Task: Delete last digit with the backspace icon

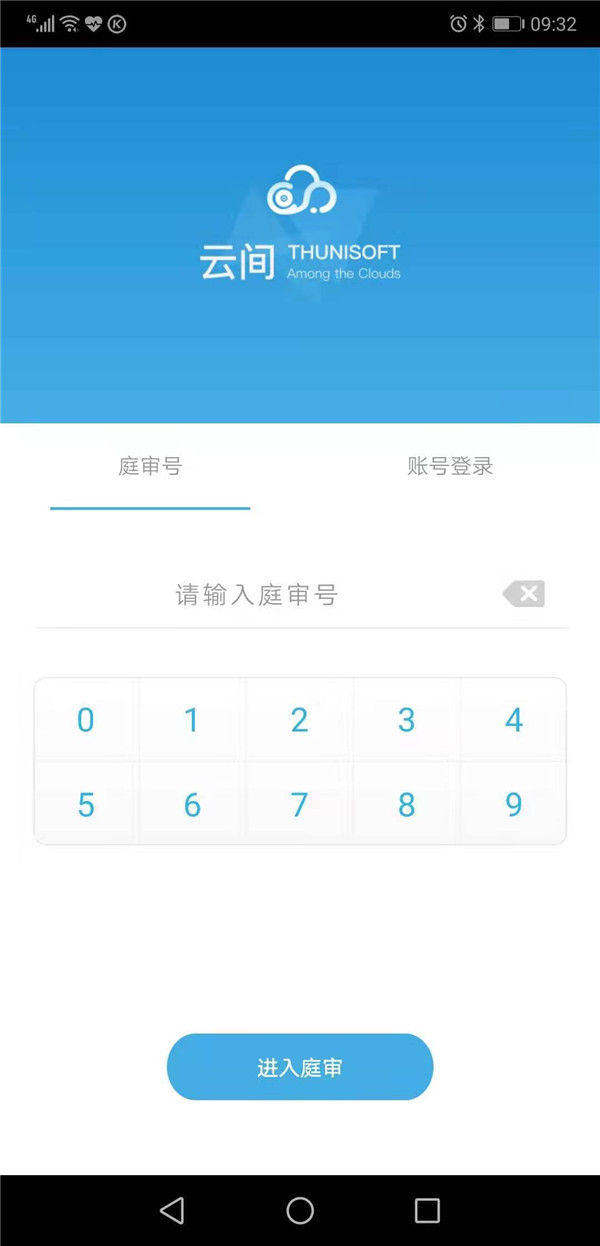Action: point(524,594)
